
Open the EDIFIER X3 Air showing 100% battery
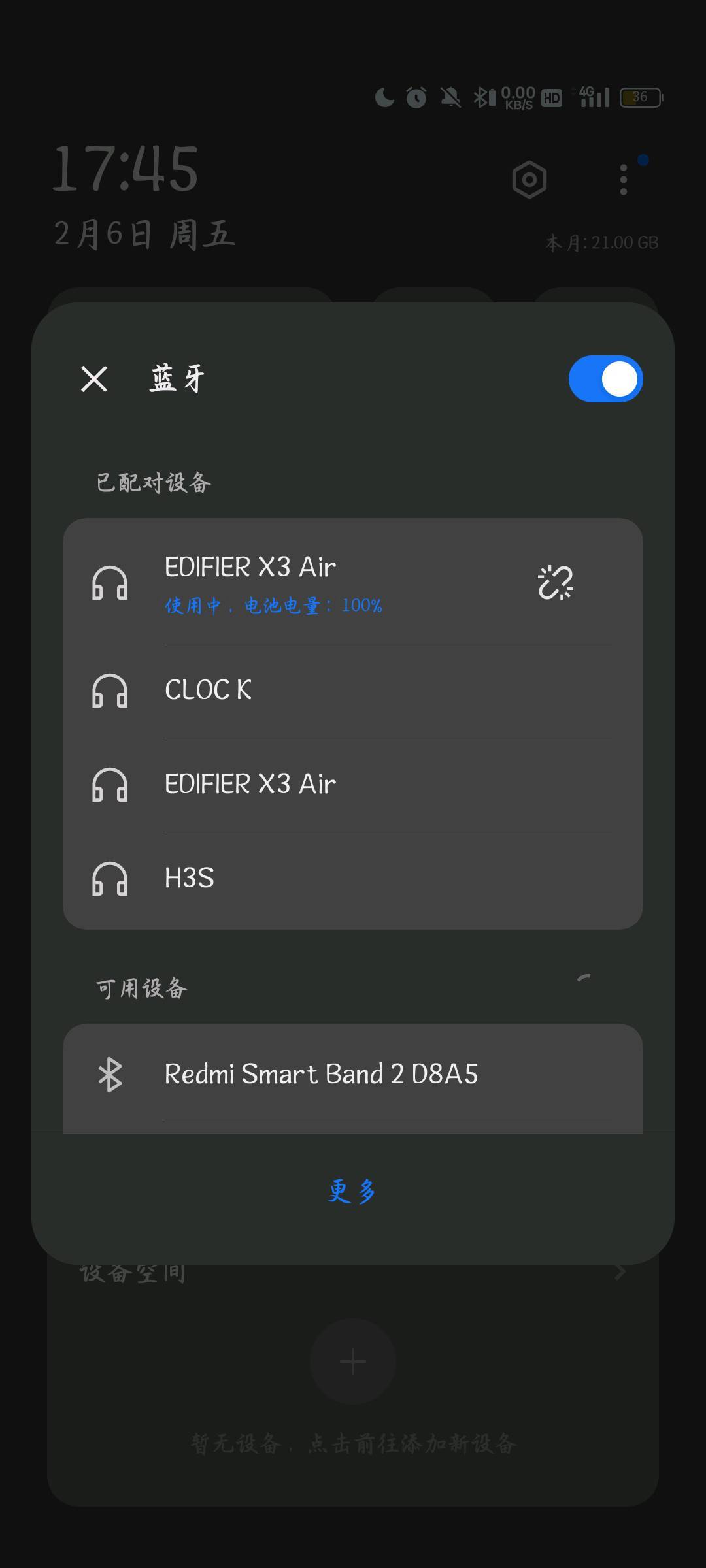click(x=275, y=583)
